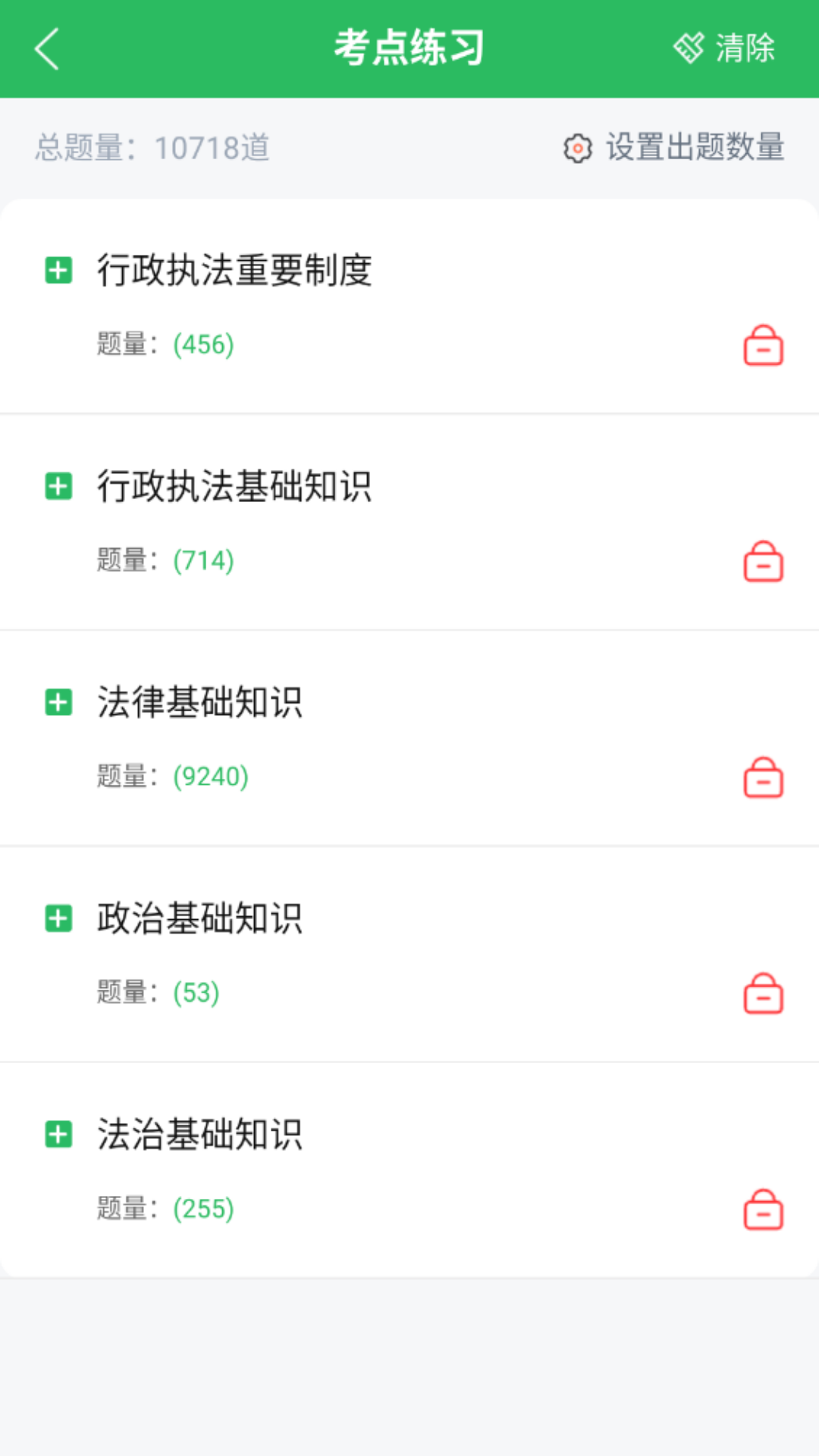This screenshot has height=1456, width=819.
Task: Tap the (456) question count
Action: (202, 345)
